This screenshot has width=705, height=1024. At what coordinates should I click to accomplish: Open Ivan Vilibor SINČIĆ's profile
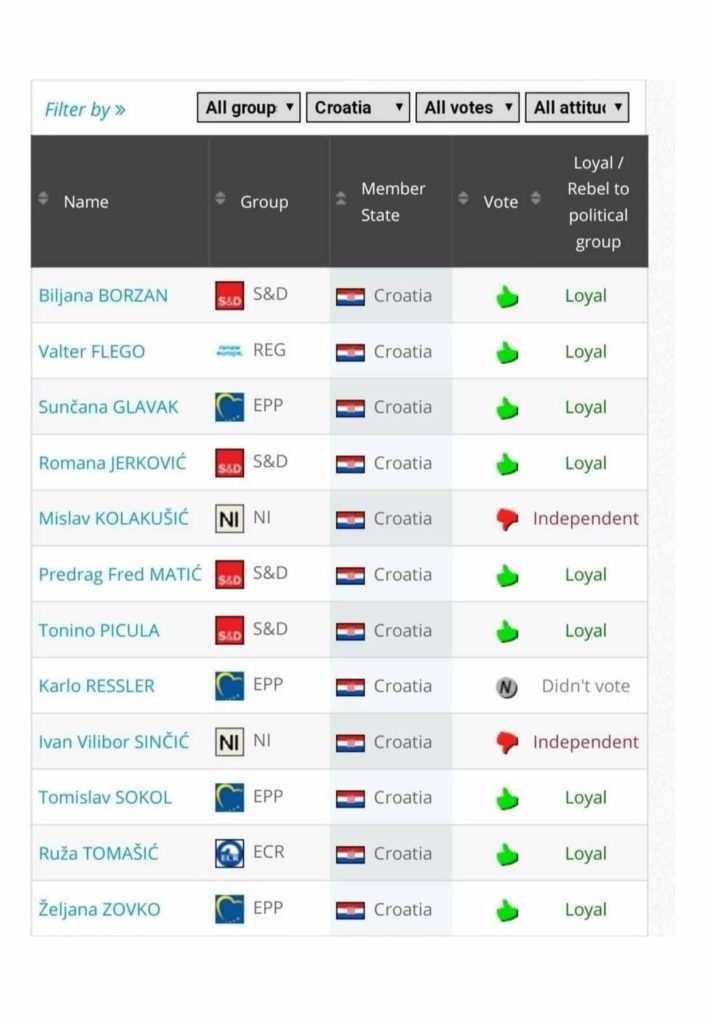(x=113, y=742)
